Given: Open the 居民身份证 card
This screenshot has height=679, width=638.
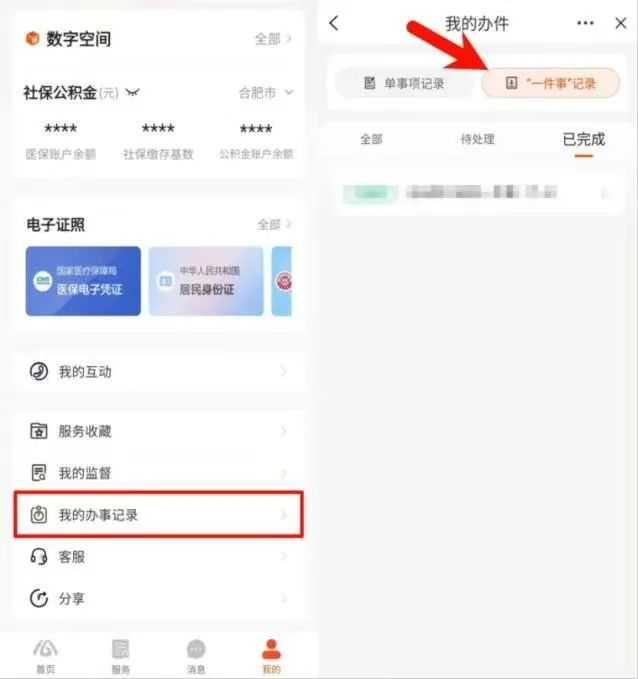Looking at the screenshot, I should coord(206,281).
